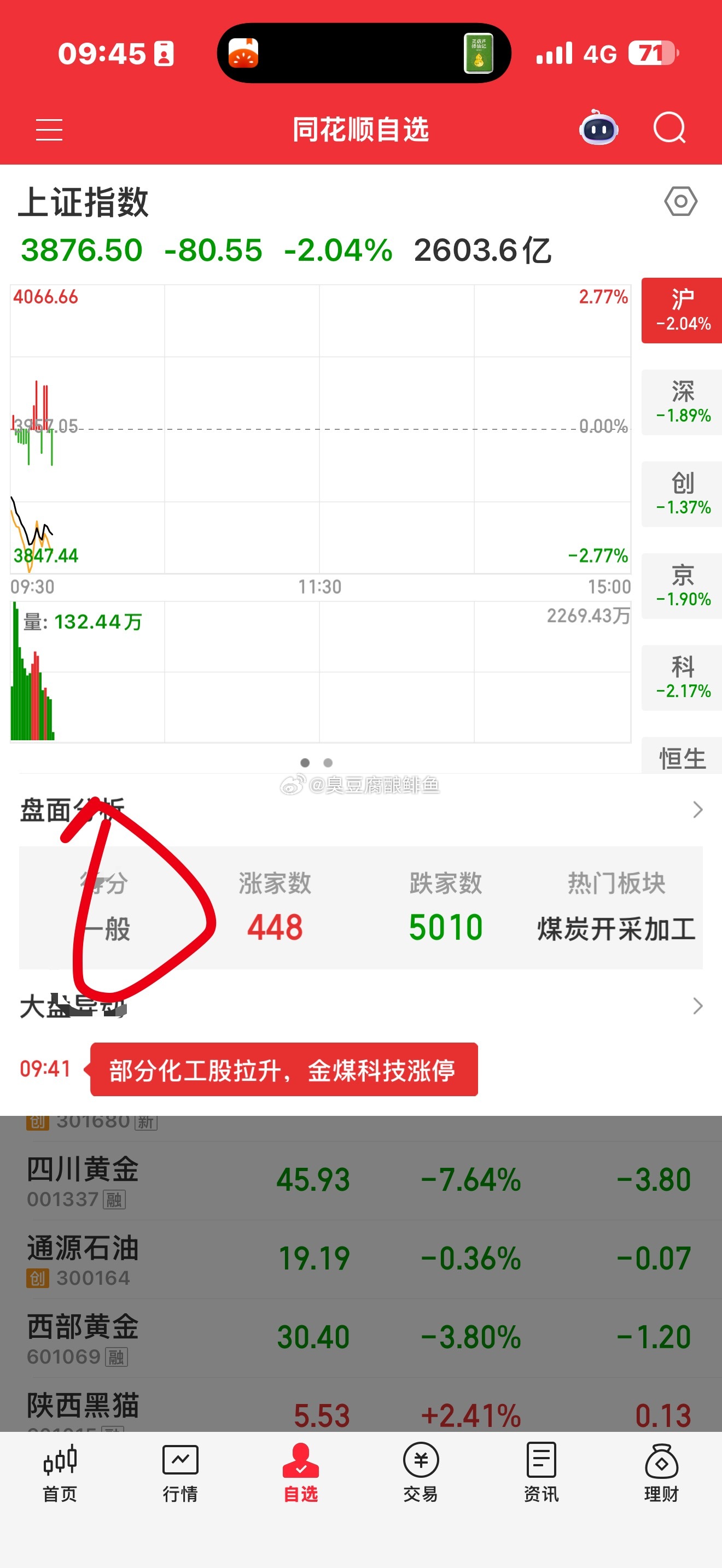Switch to the 创 ChiNext index
The image size is (722, 1568).
680,494
